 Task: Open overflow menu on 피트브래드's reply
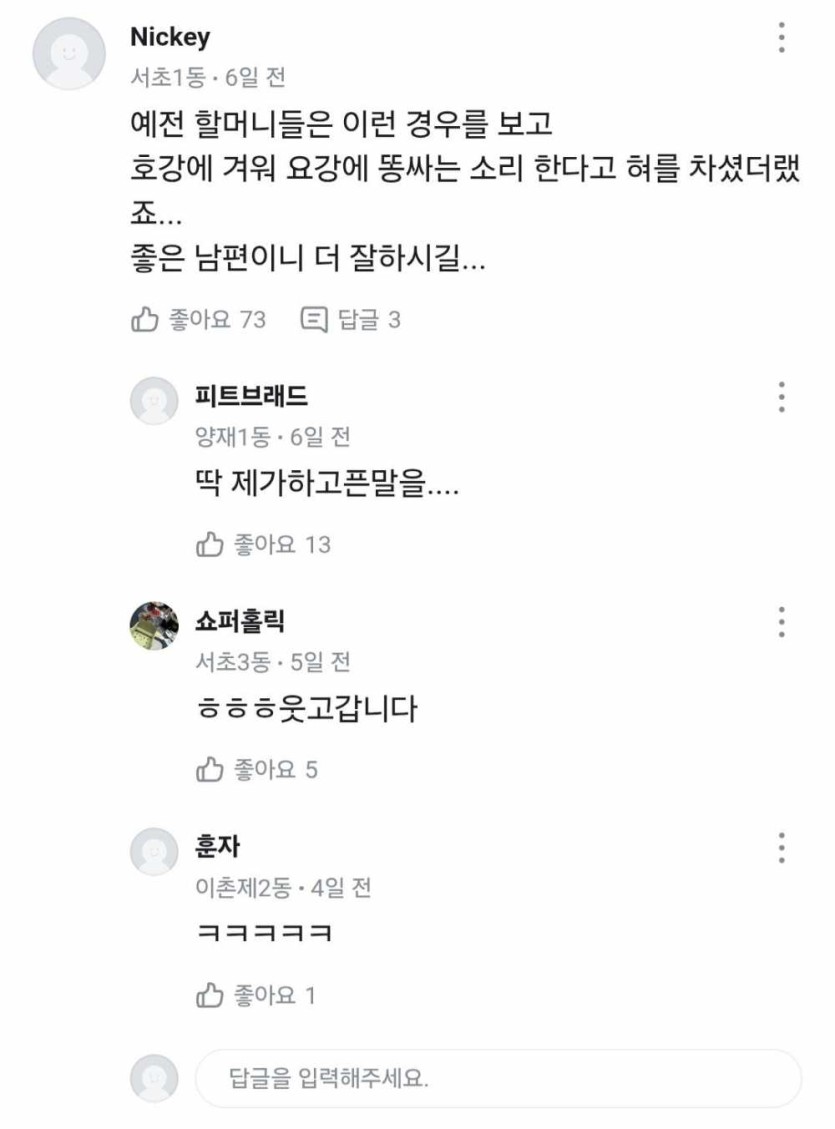[781, 397]
